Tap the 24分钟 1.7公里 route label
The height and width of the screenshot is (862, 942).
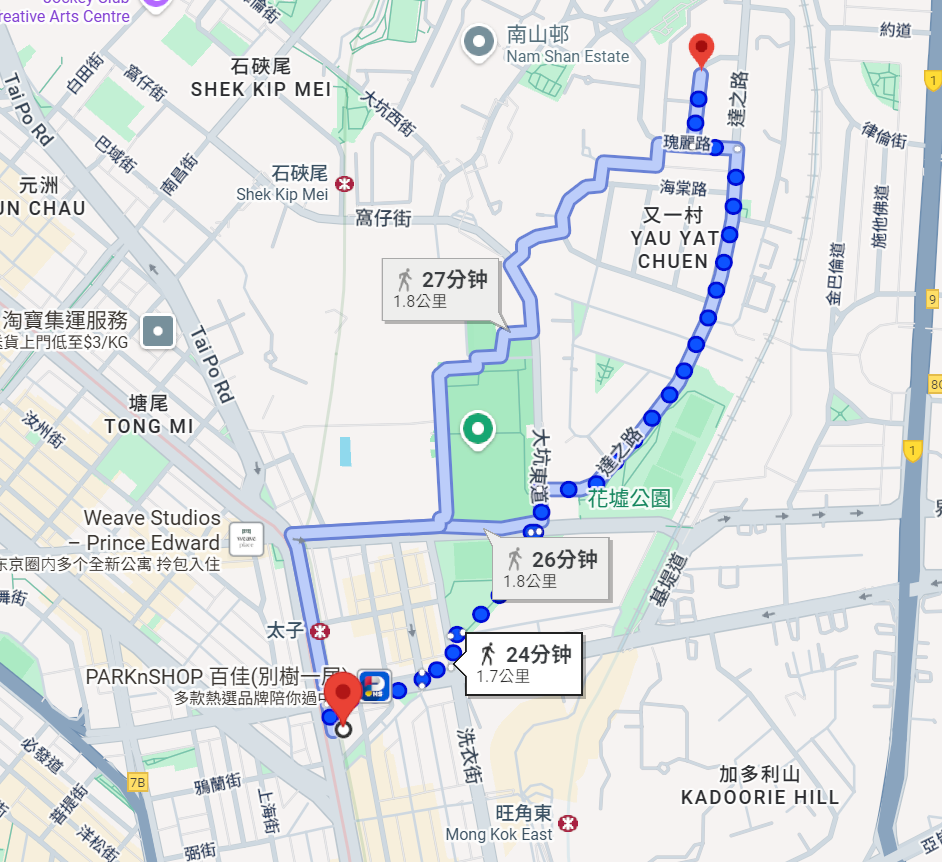pyautogui.click(x=523, y=664)
